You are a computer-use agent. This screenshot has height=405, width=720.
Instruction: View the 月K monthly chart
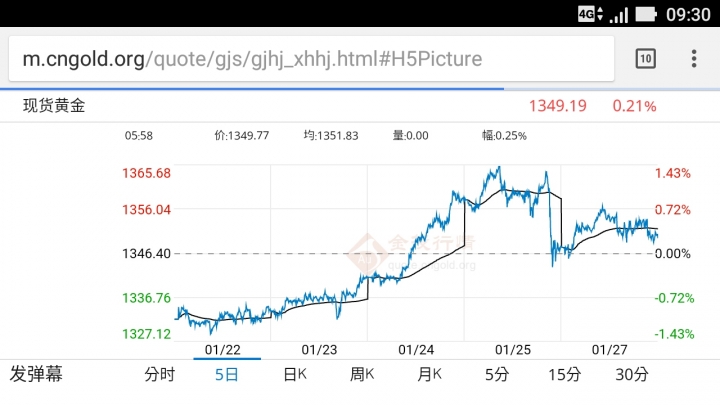click(x=430, y=375)
